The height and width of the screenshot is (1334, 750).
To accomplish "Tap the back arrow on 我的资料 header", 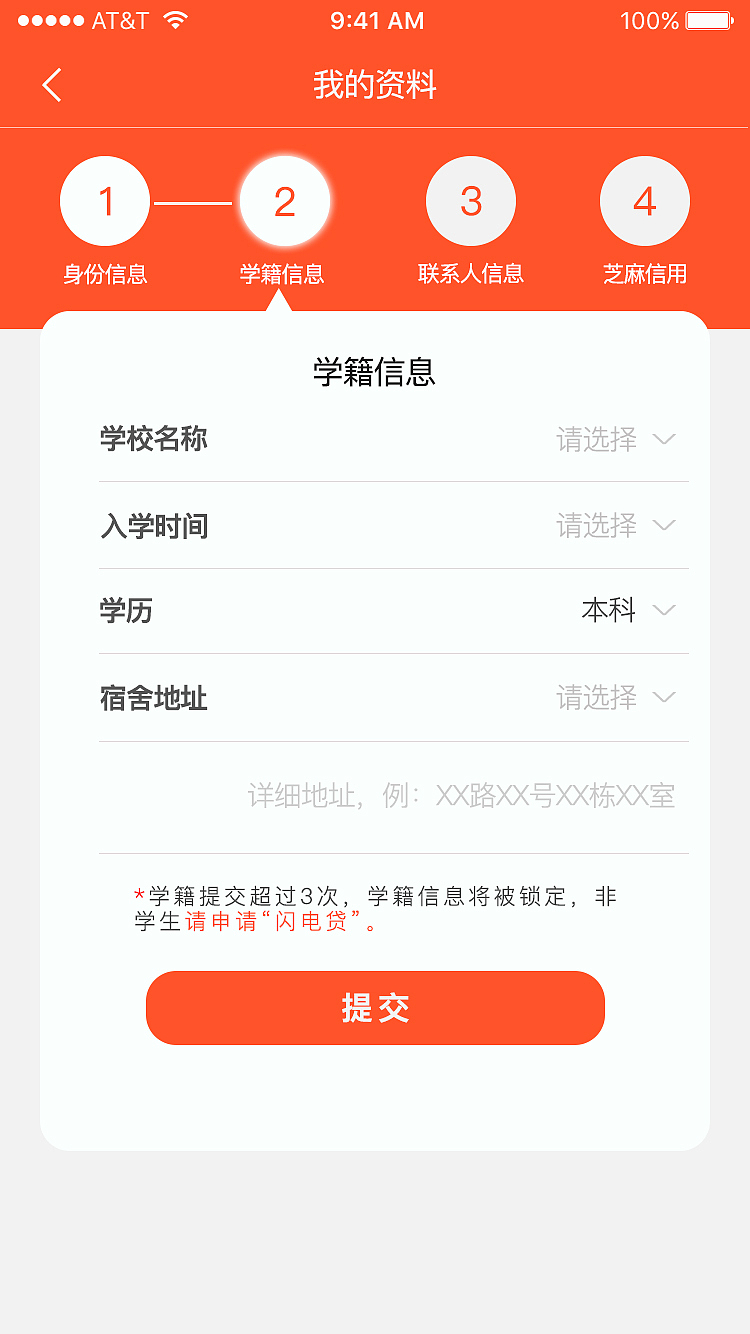I will click(x=50, y=85).
